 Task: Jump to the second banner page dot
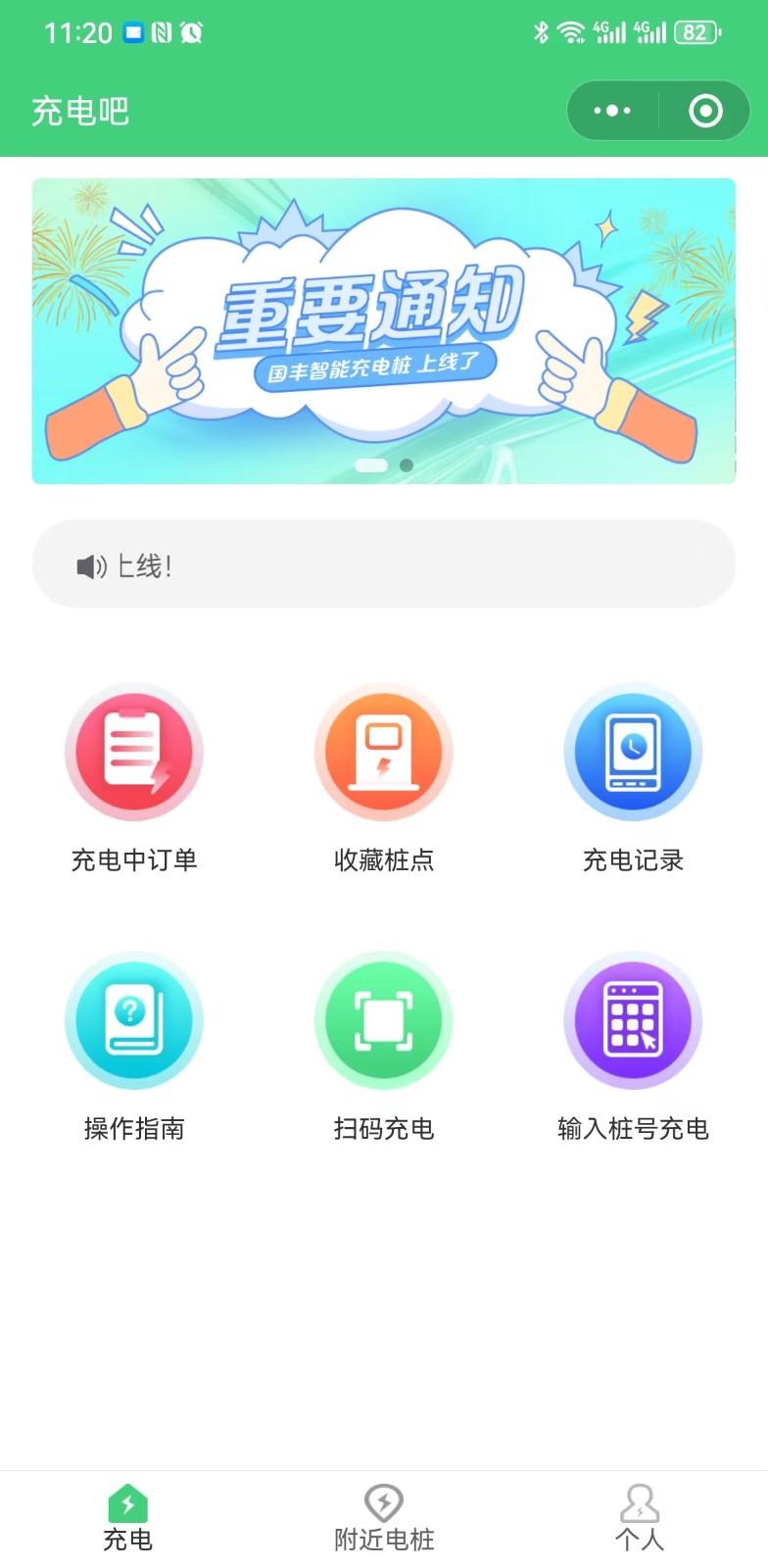tap(406, 465)
